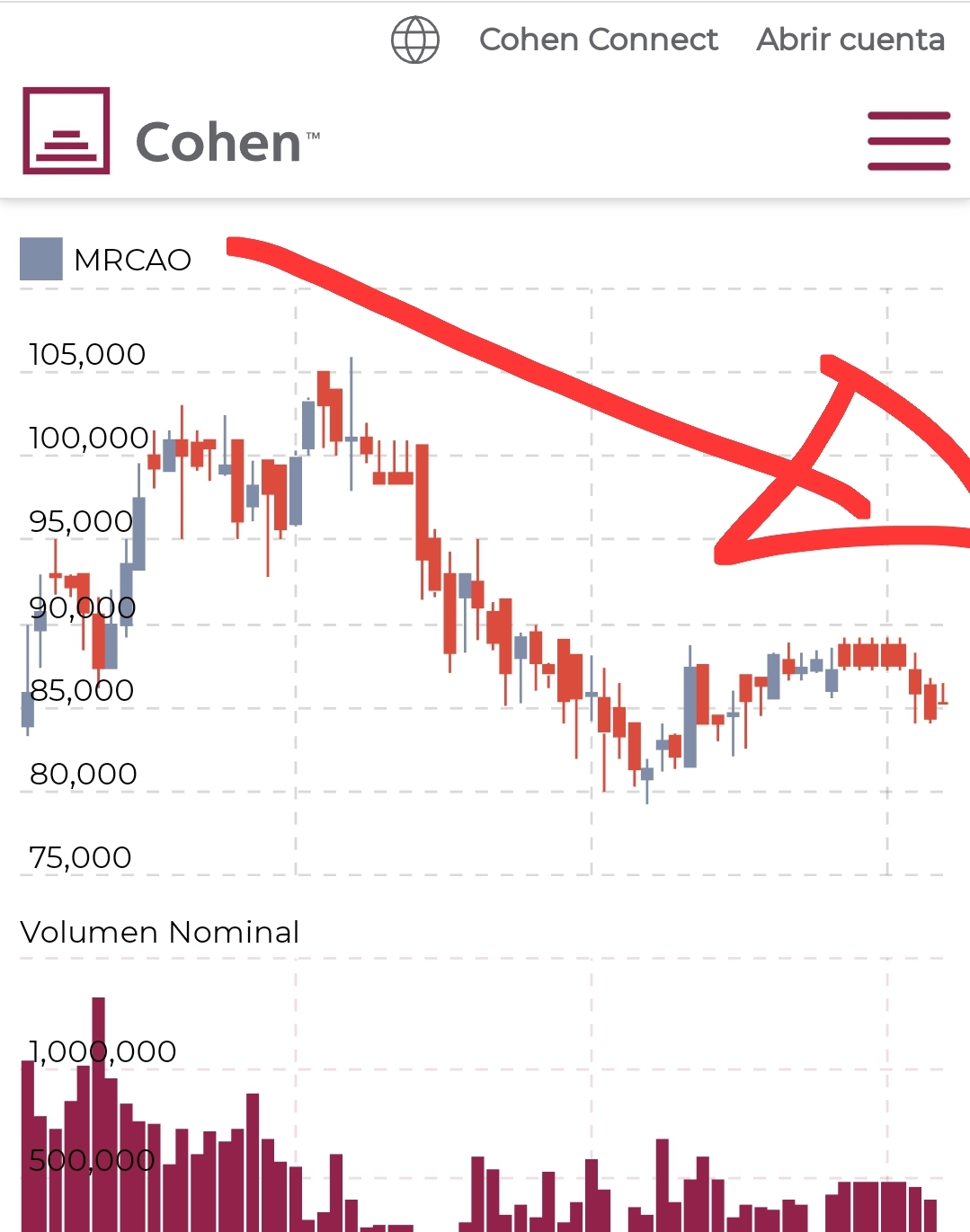
Task: Toggle the MRCAO series legend
Action: pos(105,260)
